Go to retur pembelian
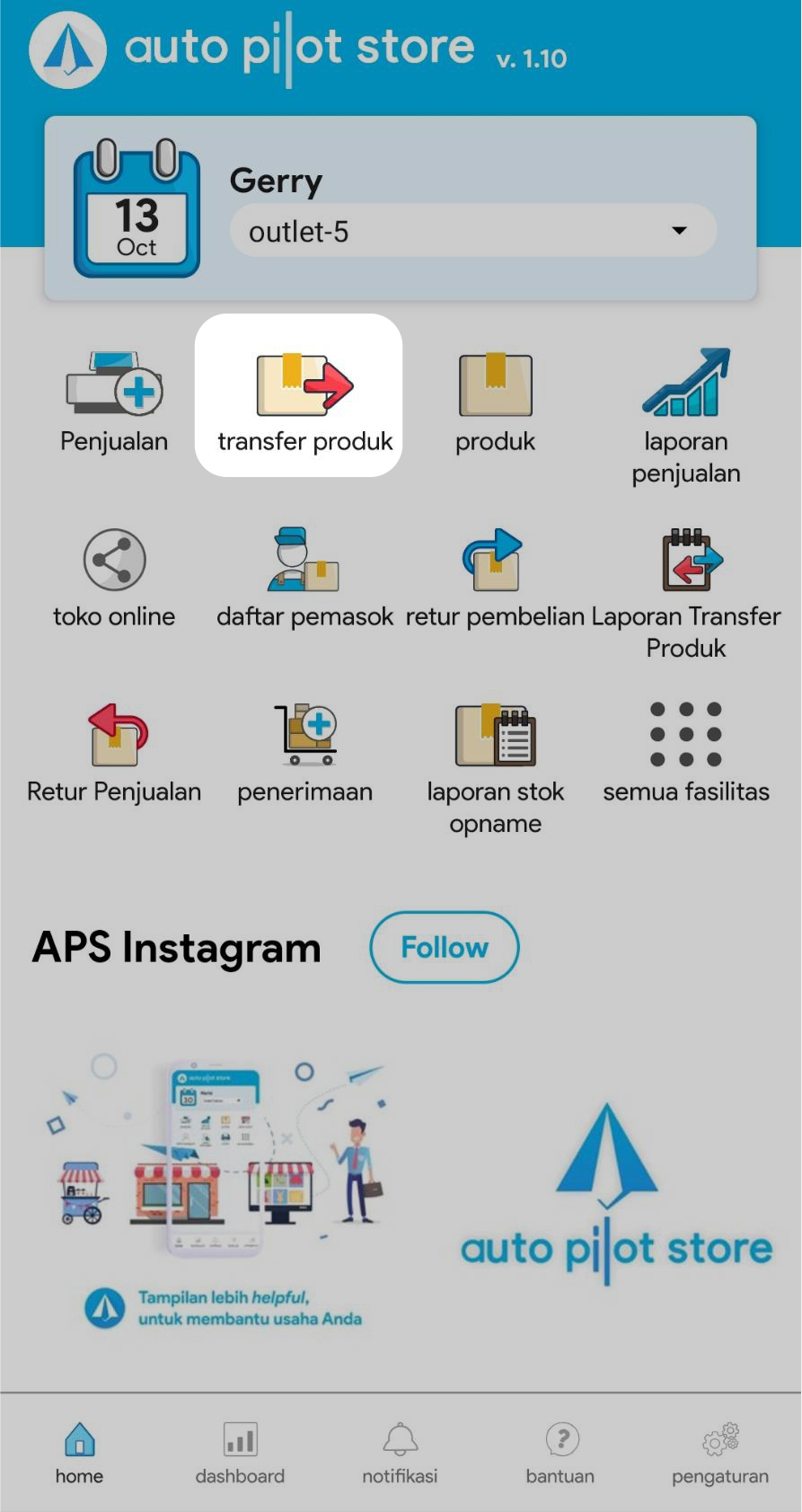Viewport: 802px width, 1512px height. tap(495, 577)
